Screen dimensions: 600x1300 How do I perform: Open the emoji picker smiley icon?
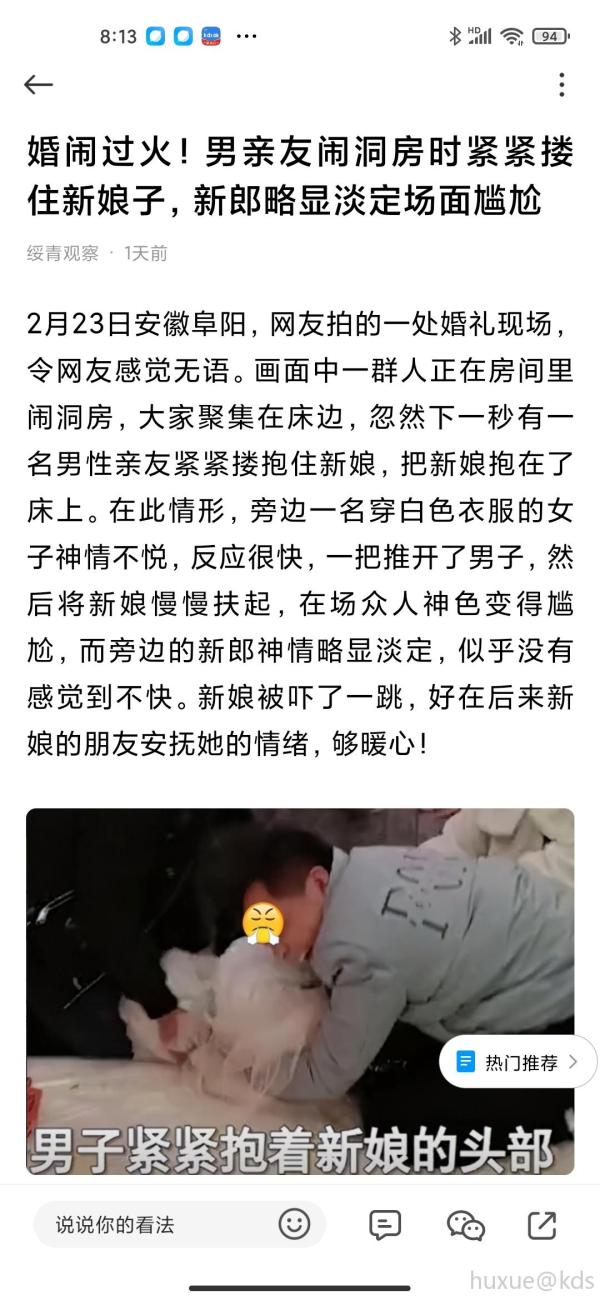pyautogui.click(x=294, y=1224)
